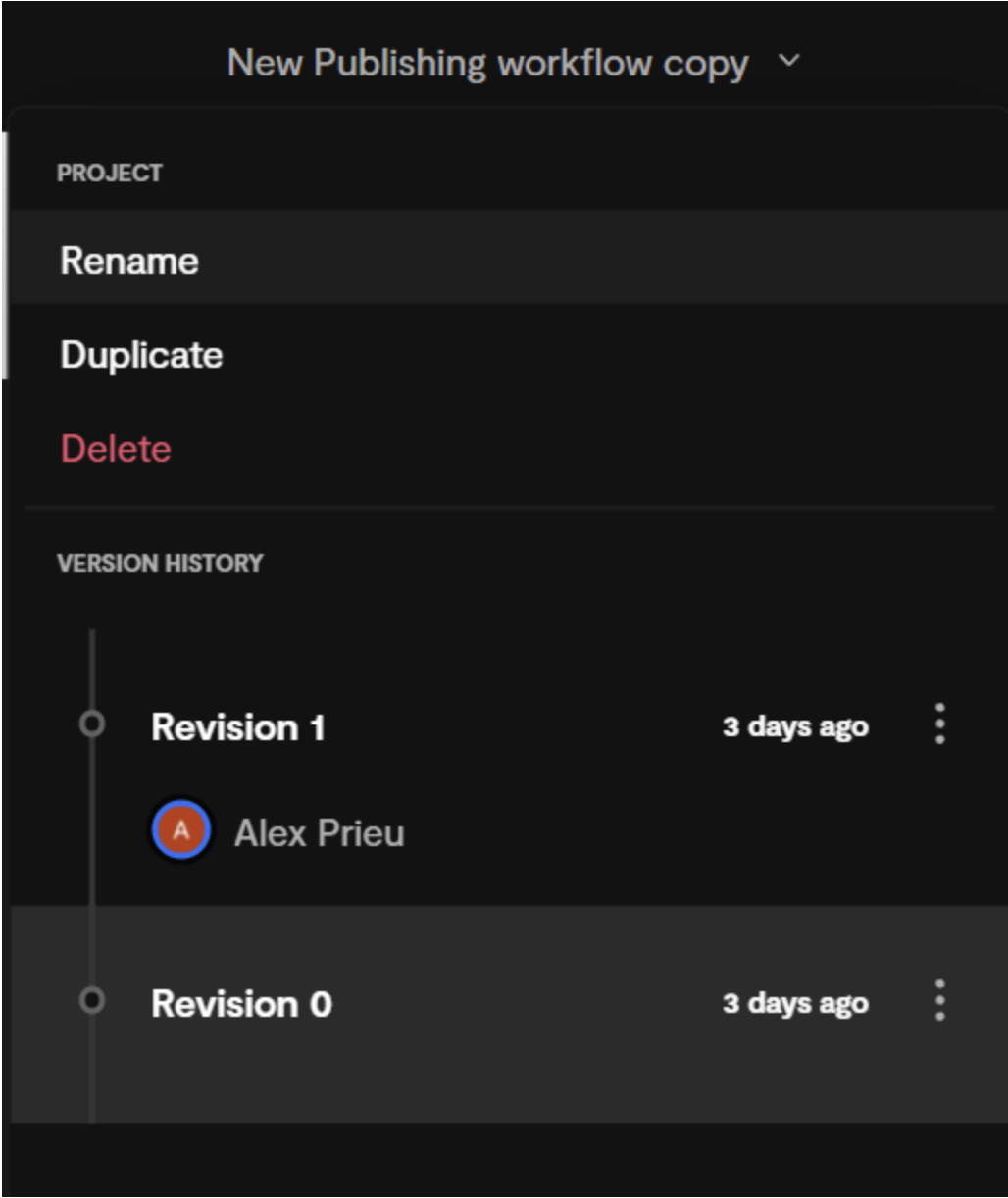Rename the project
This screenshot has width=1008, height=1198.
[x=129, y=261]
